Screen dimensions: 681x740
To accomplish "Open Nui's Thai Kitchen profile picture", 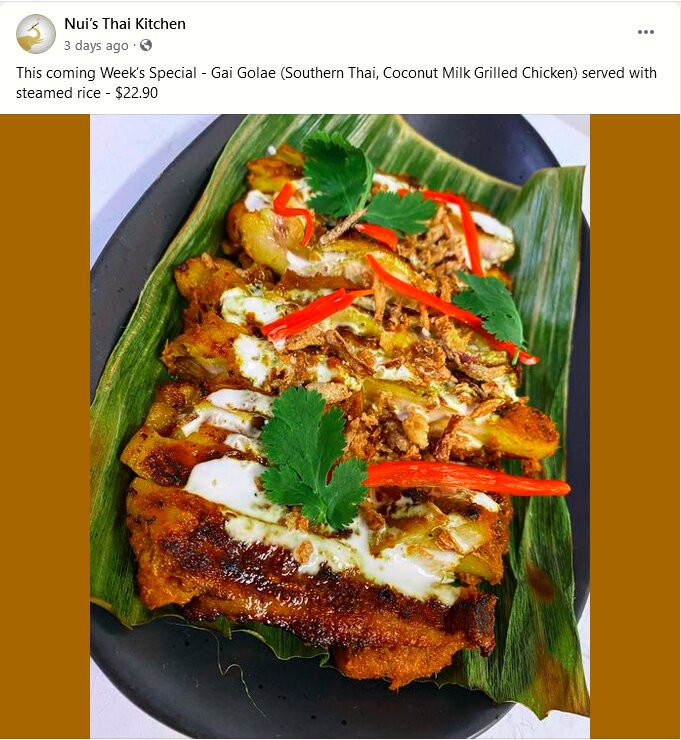I will (x=36, y=34).
